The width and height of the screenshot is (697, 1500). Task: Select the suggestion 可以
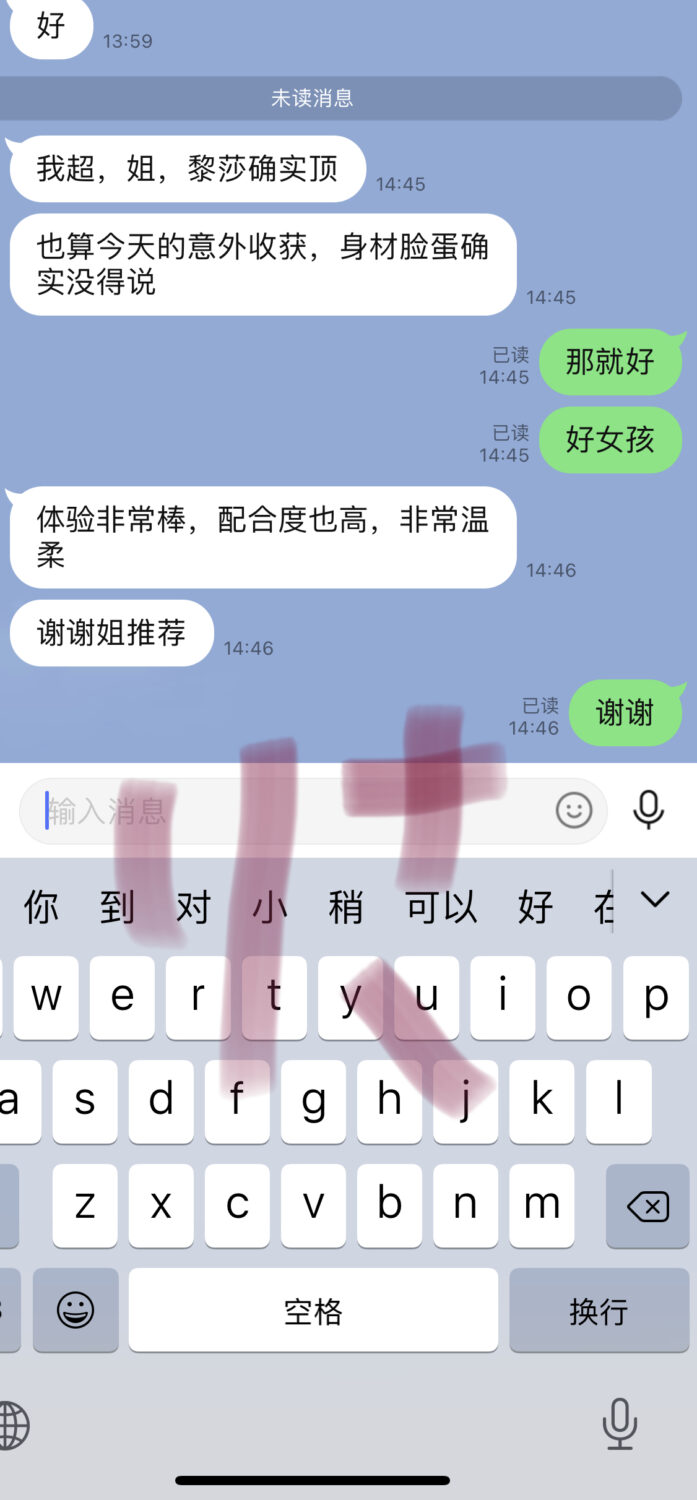tap(441, 908)
